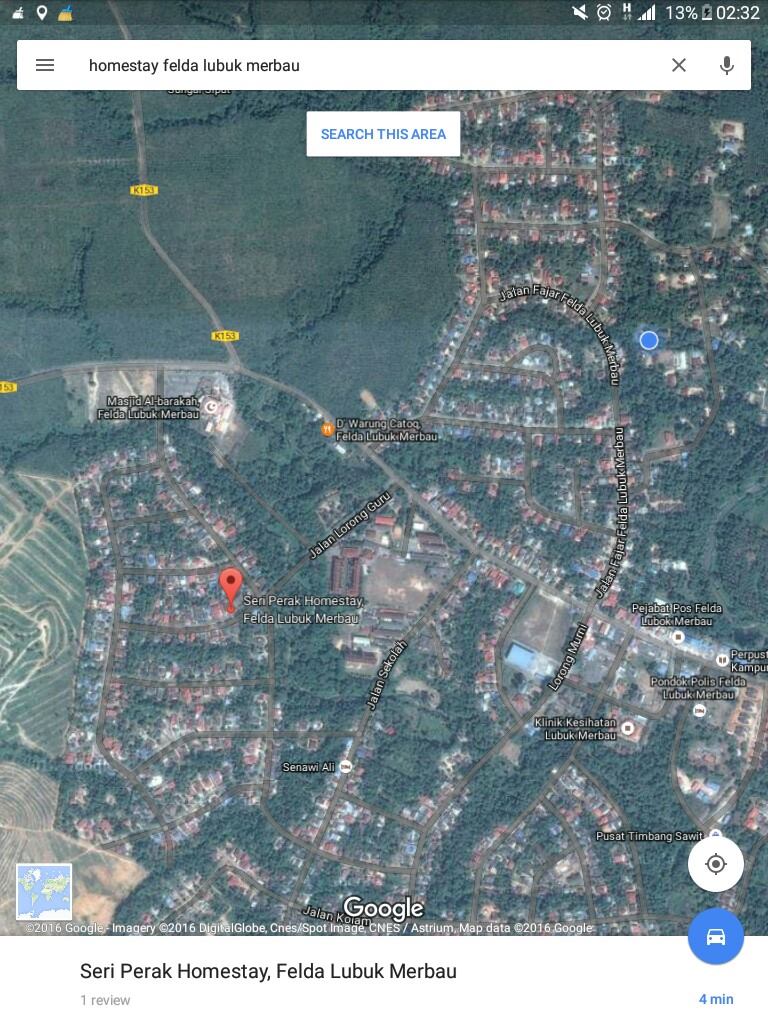The image size is (768, 1024).
Task: Select Pejabat Pos Felda Lubok Merbau marker
Action: pyautogui.click(x=679, y=636)
